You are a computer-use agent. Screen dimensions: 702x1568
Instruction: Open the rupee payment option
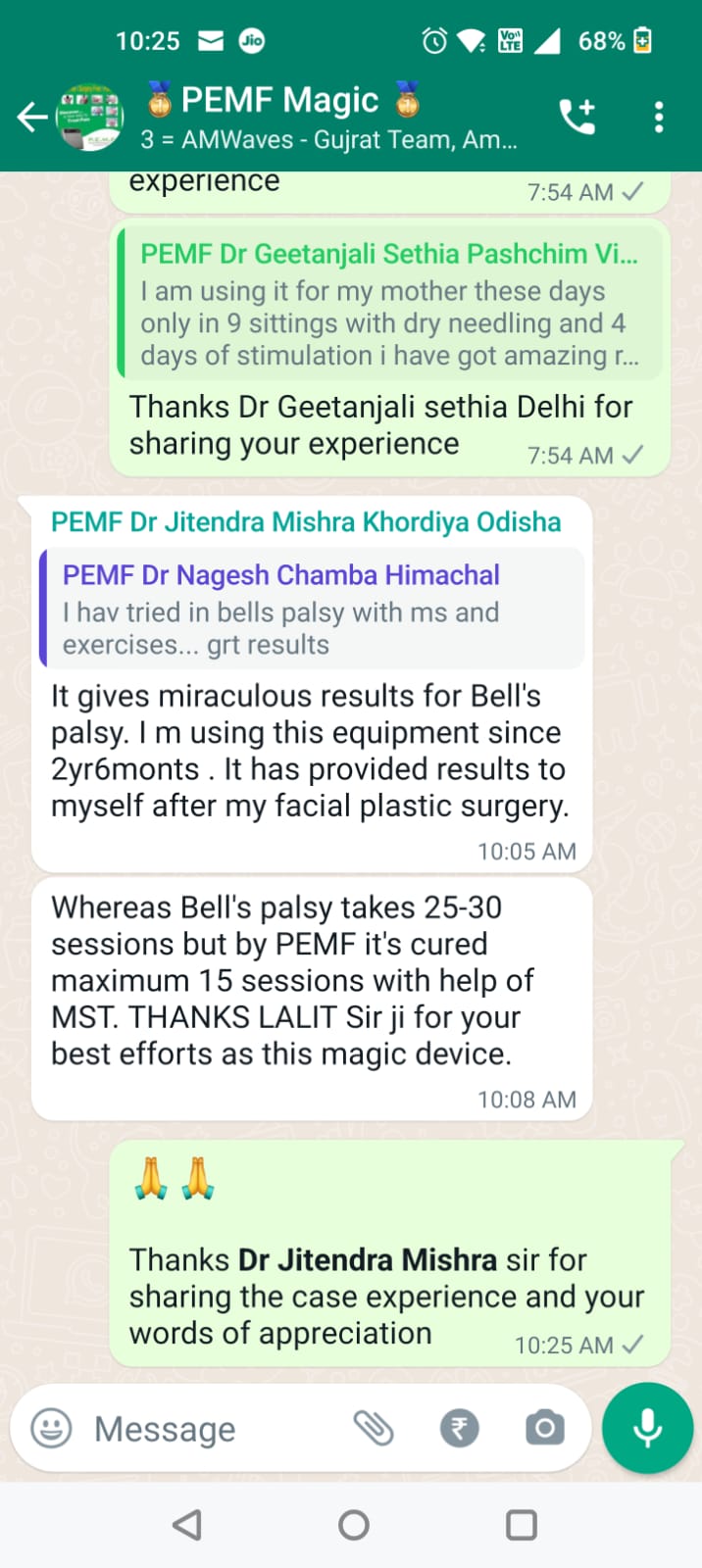pos(459,1429)
